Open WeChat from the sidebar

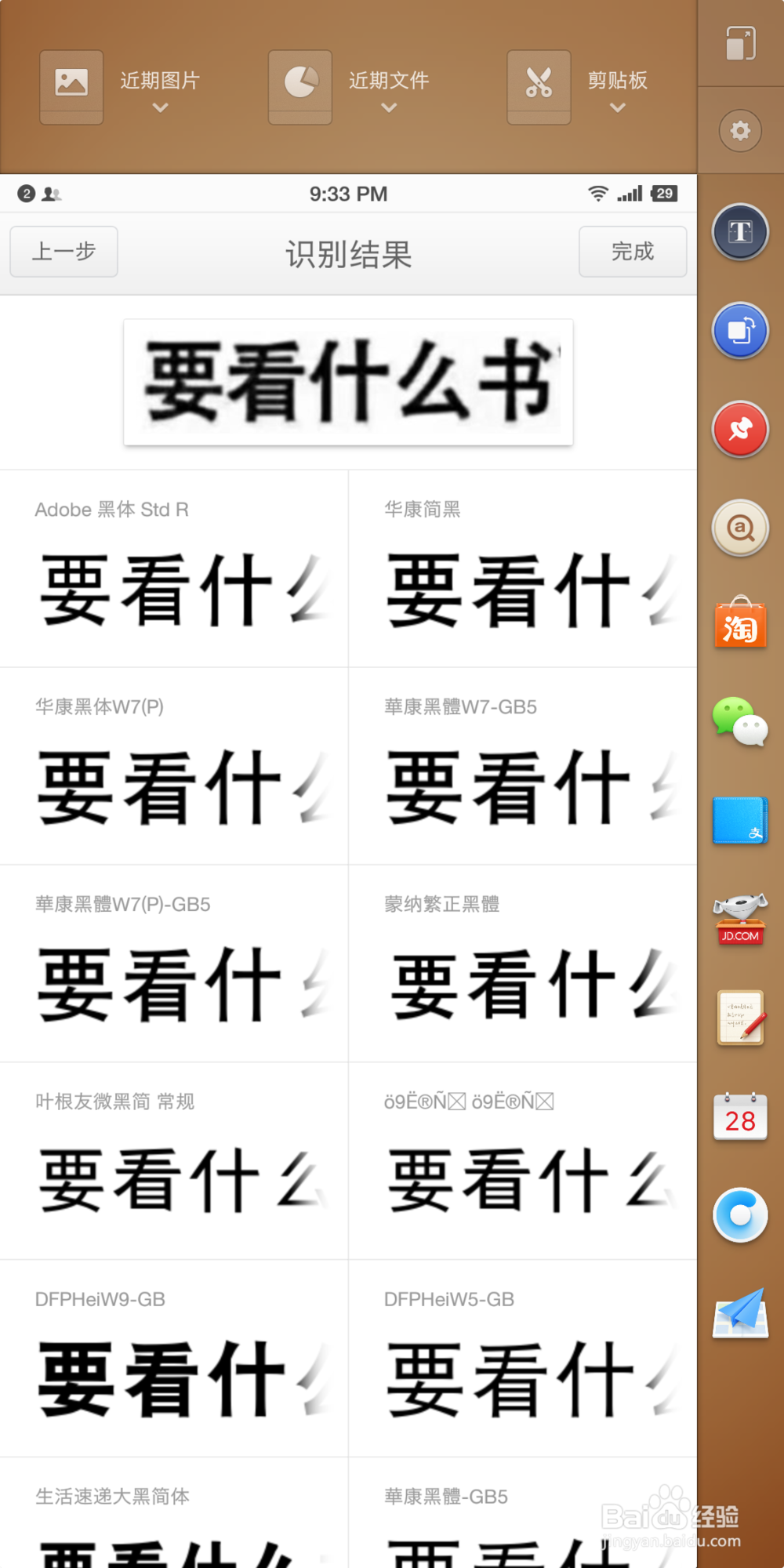[739, 724]
